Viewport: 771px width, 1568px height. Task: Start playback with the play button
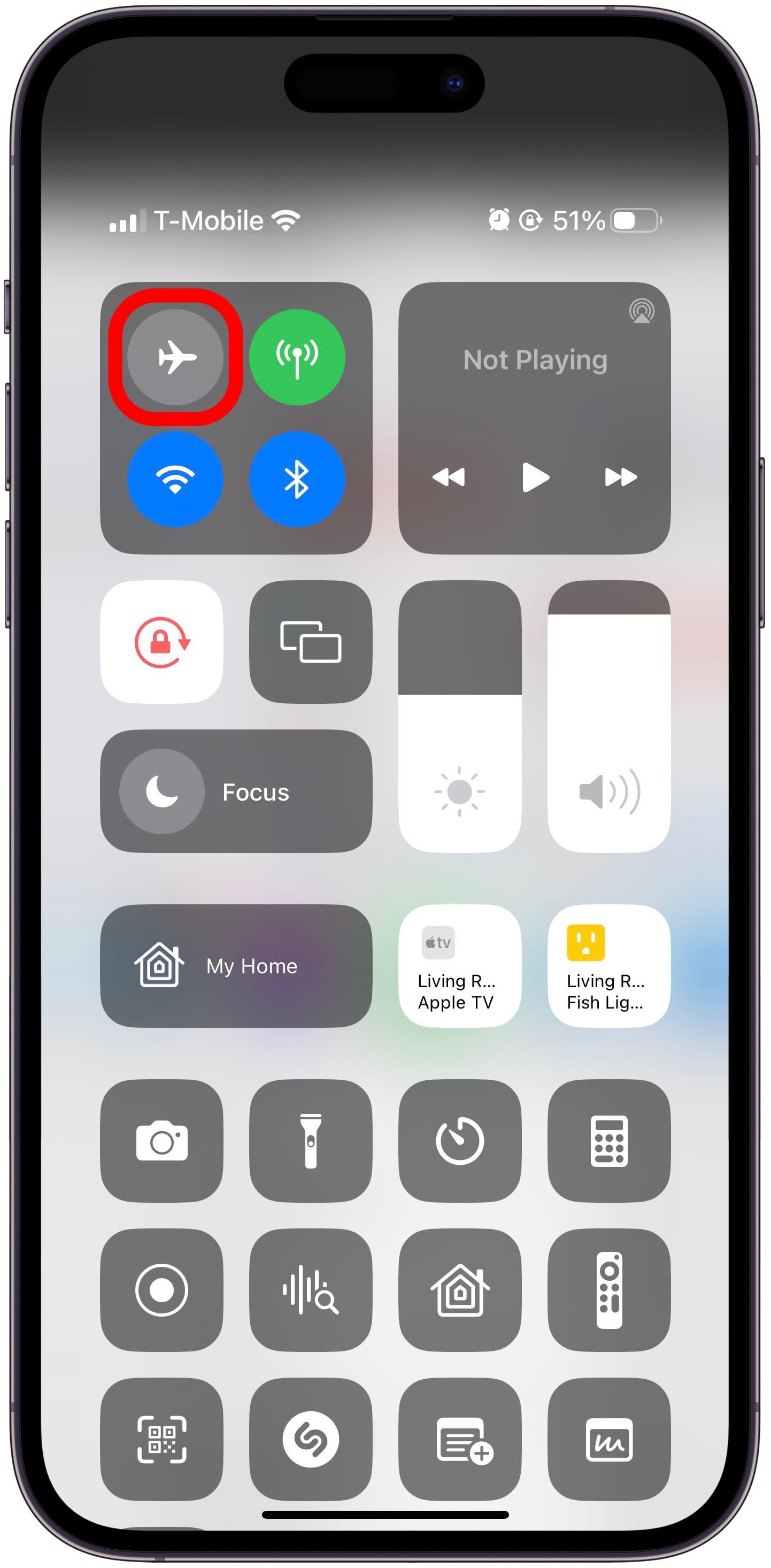pyautogui.click(x=535, y=477)
